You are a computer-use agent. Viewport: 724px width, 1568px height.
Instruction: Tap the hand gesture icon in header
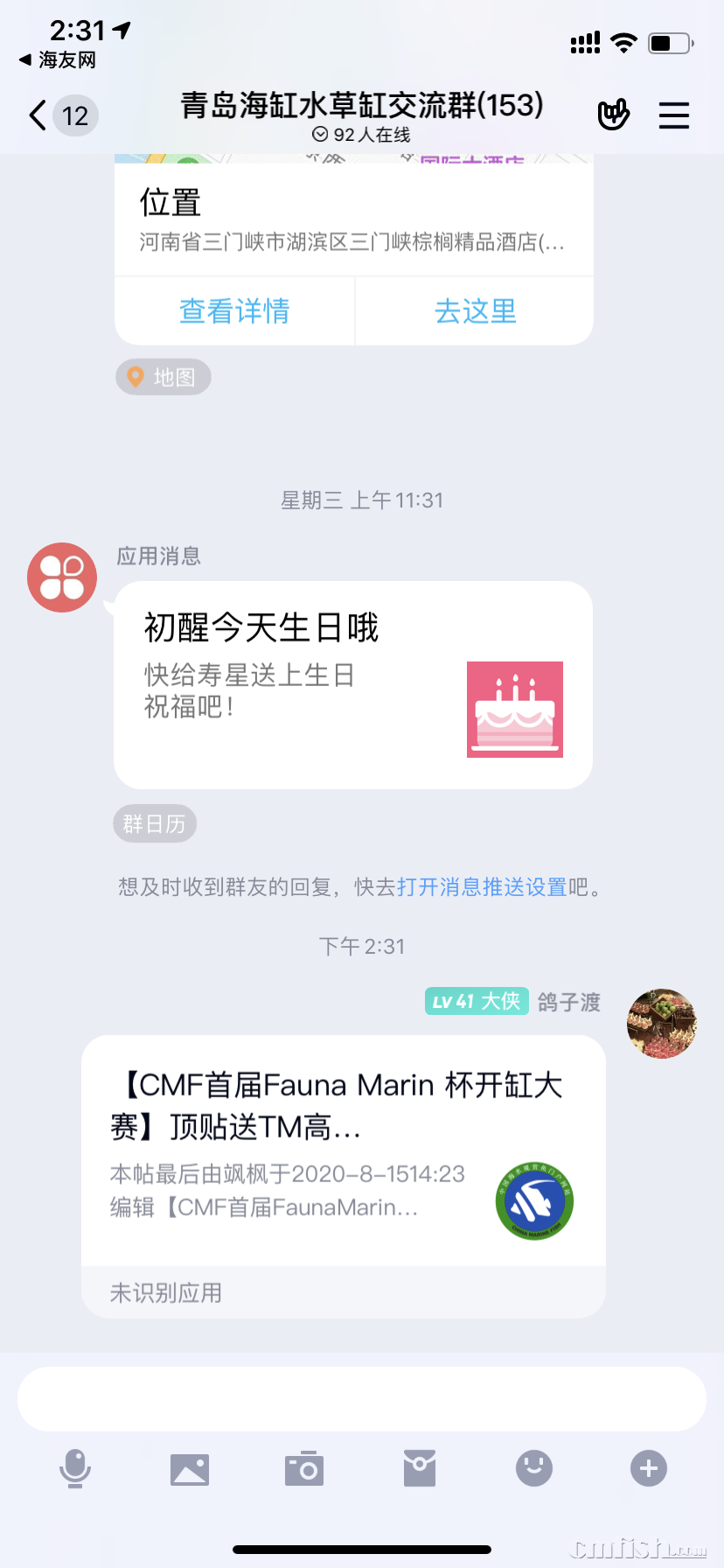click(x=613, y=115)
